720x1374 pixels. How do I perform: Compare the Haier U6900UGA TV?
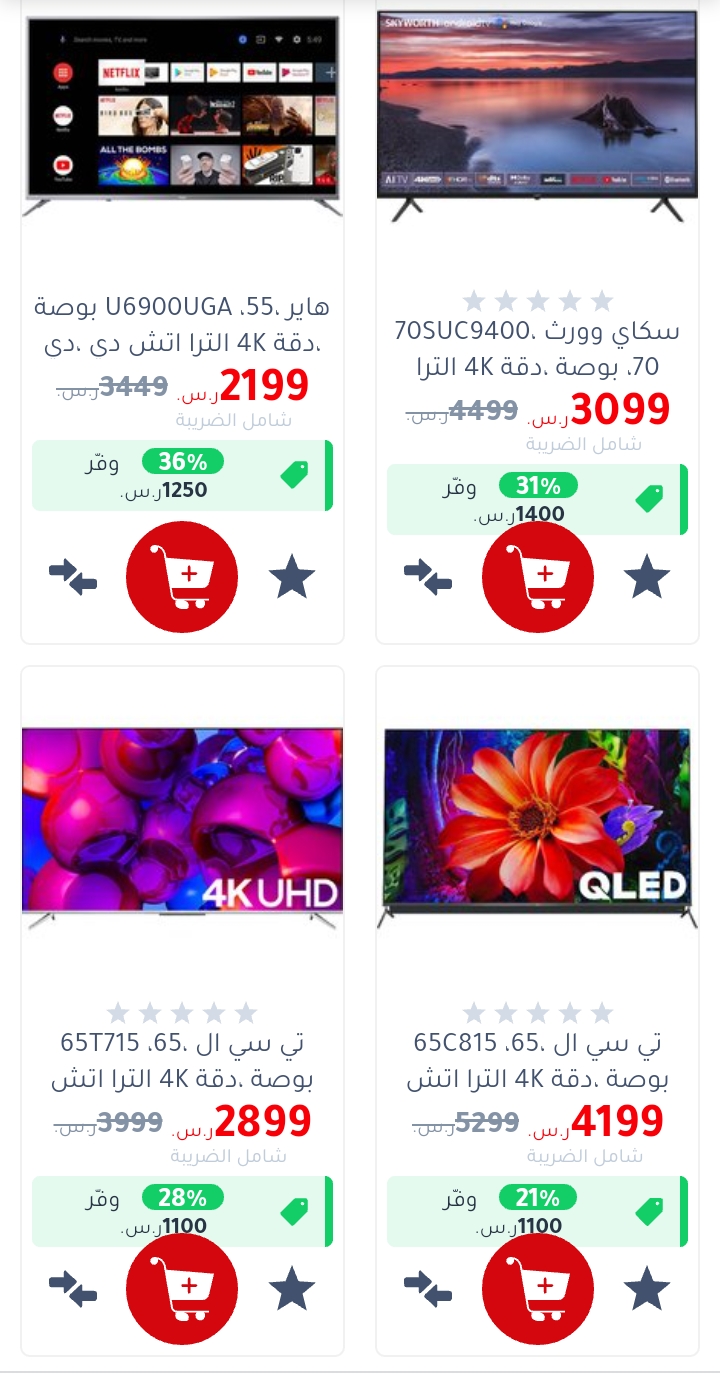point(73,578)
